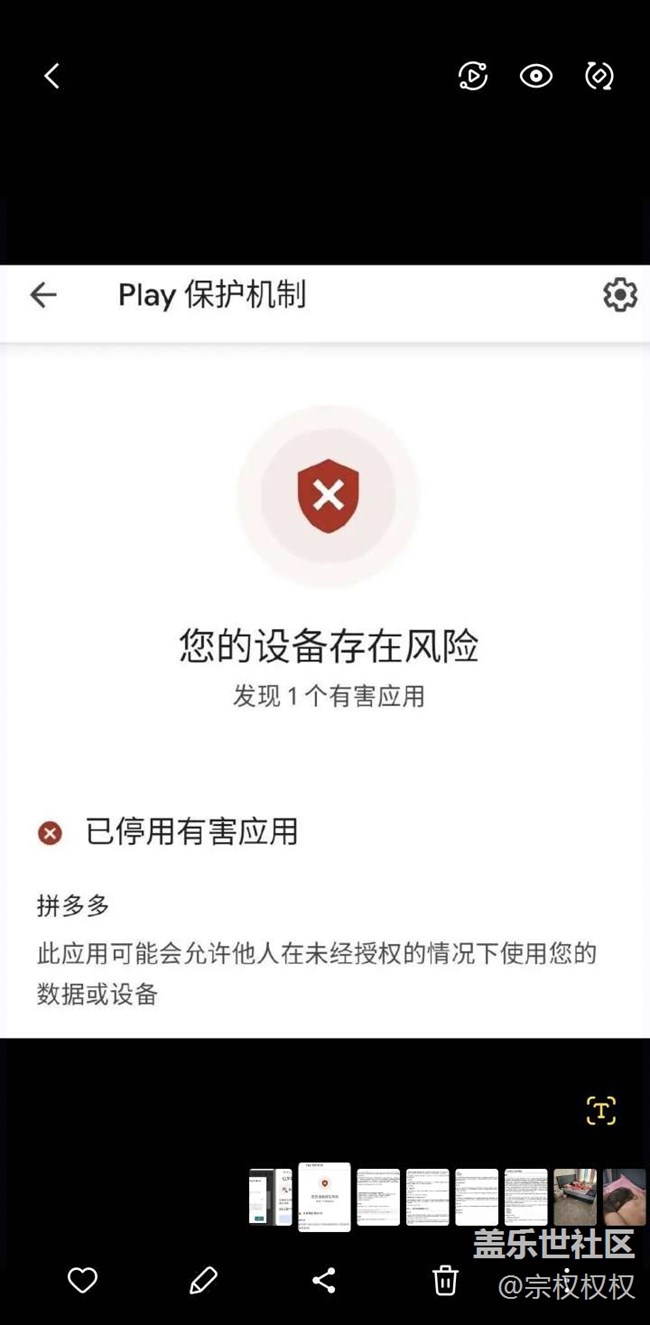Share this image

click(324, 1280)
